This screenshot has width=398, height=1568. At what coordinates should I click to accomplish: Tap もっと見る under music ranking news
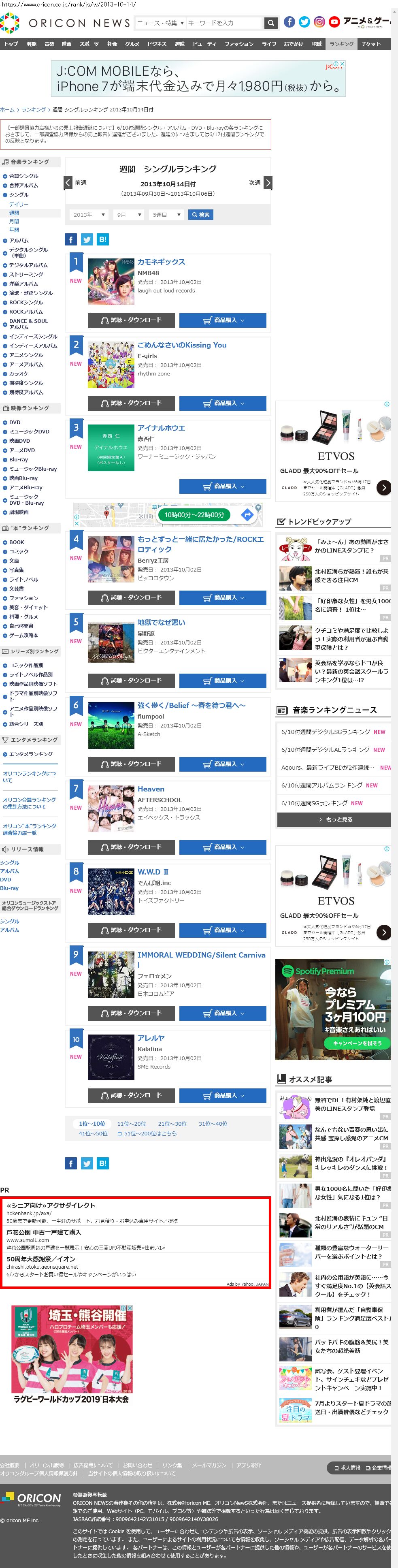click(335, 819)
